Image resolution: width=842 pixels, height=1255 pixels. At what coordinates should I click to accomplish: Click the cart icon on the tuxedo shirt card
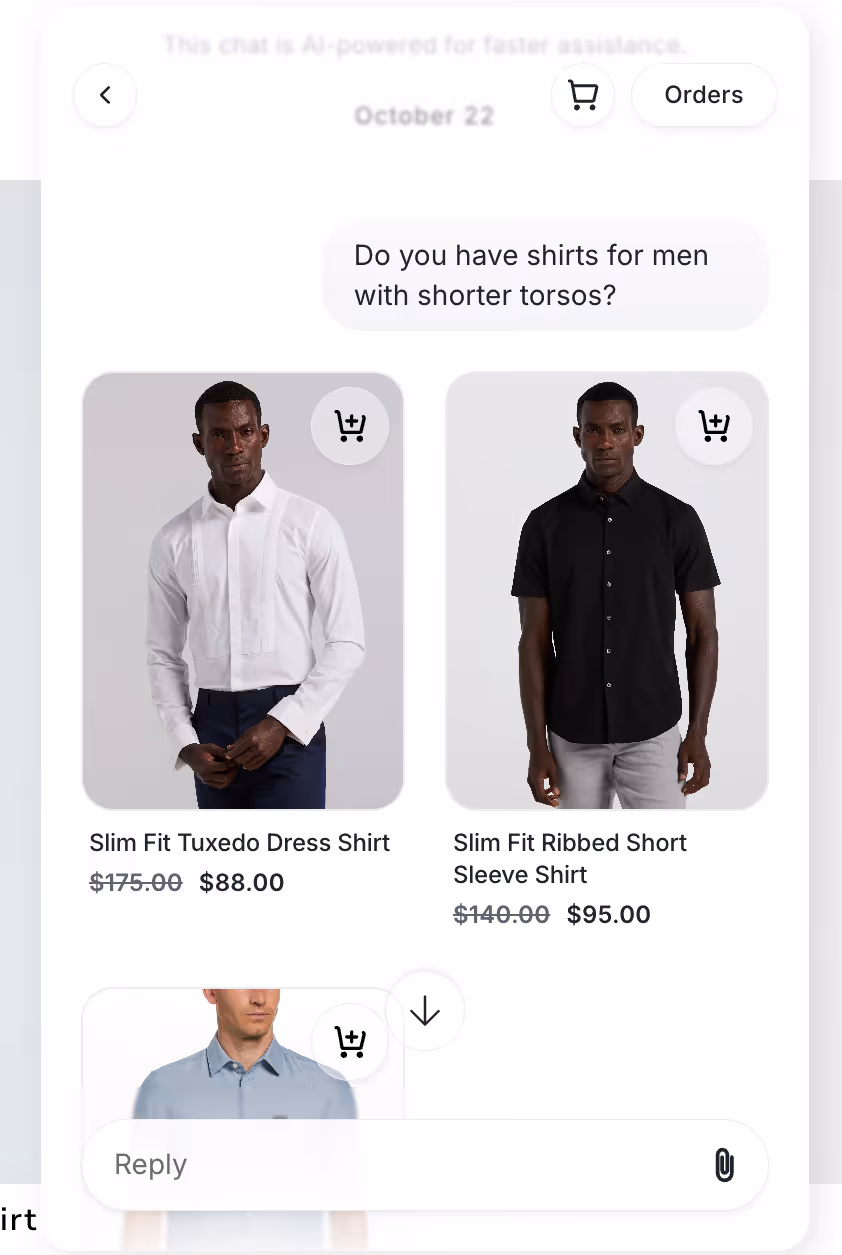(x=350, y=425)
